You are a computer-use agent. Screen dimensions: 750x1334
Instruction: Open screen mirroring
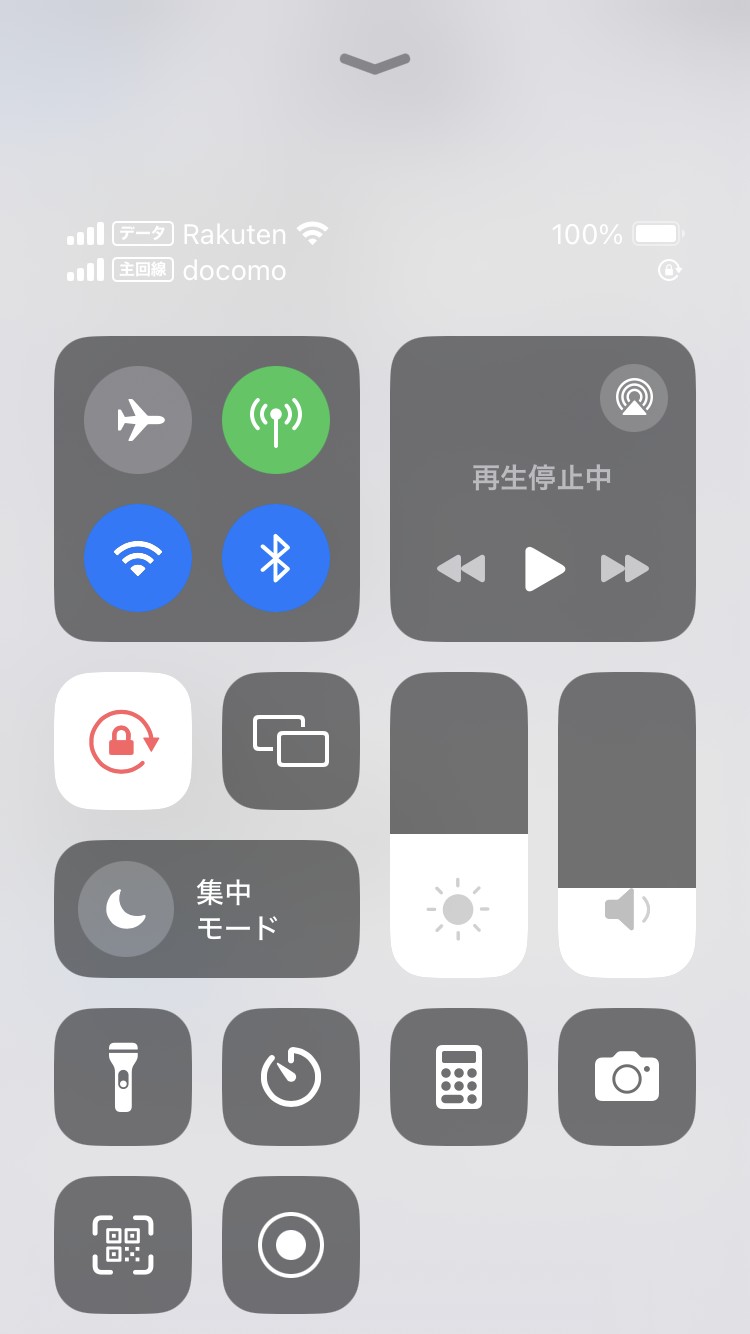(x=291, y=741)
